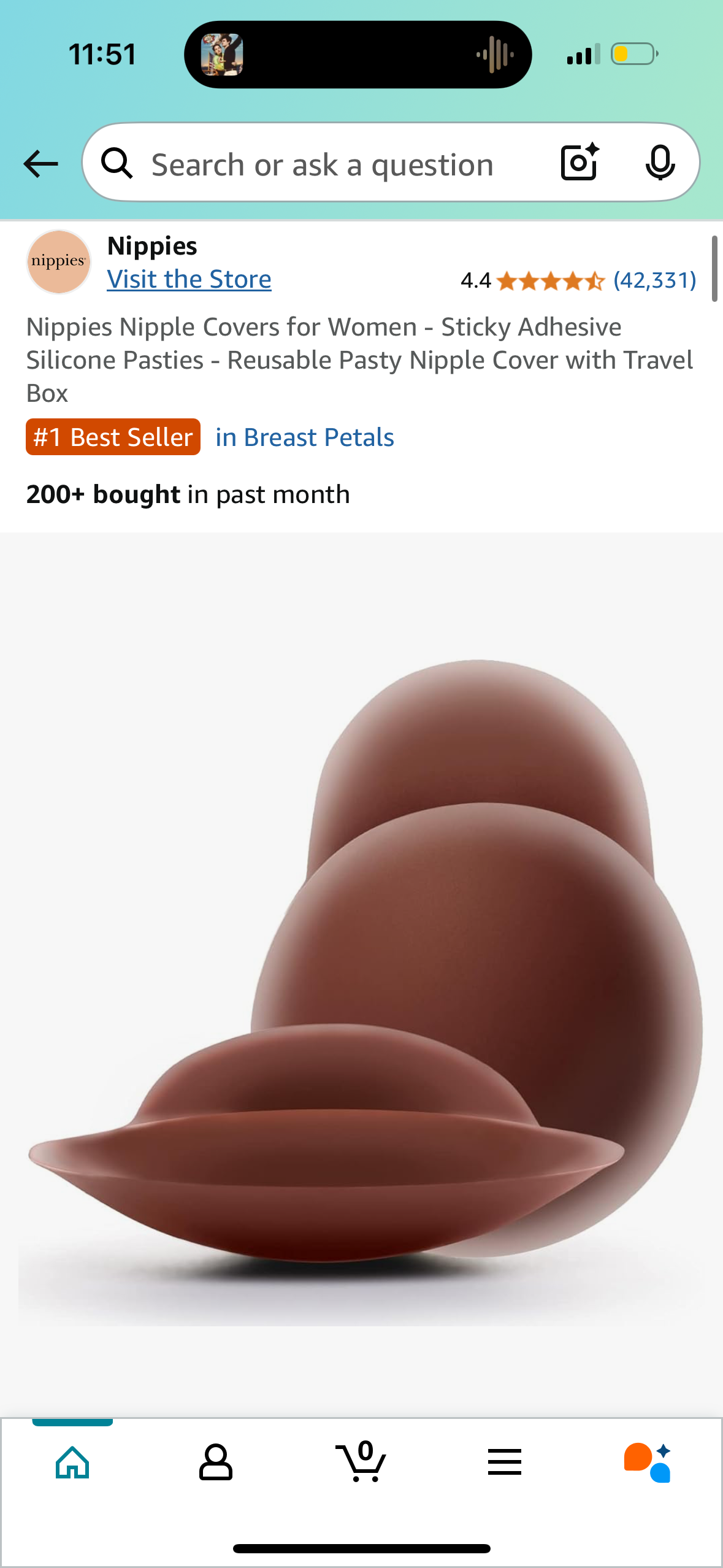
Task: Go back using the back arrow
Action: pos(40,164)
